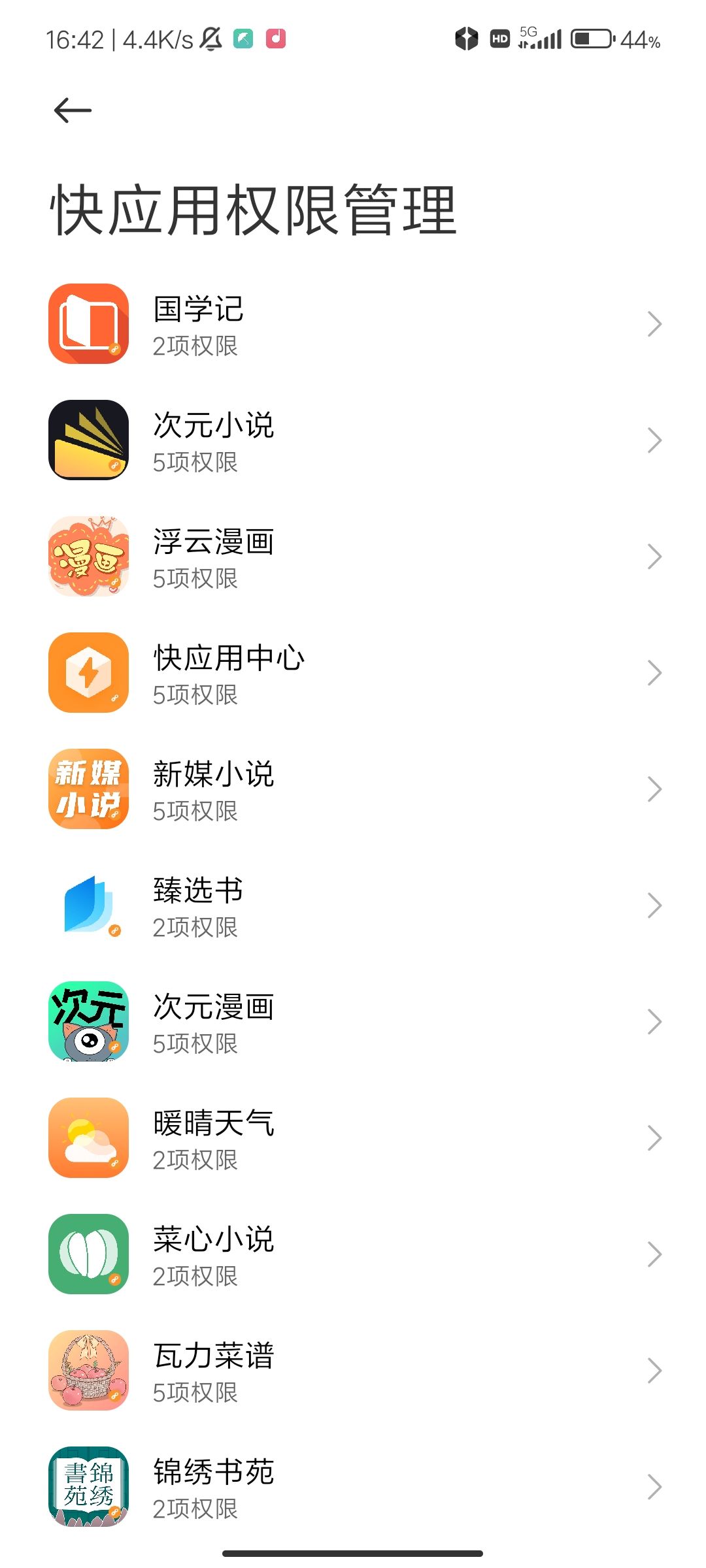Image resolution: width=706 pixels, height=1568 pixels.
Task: Expand permissions for 浮云漫画
Action: pyautogui.click(x=654, y=557)
